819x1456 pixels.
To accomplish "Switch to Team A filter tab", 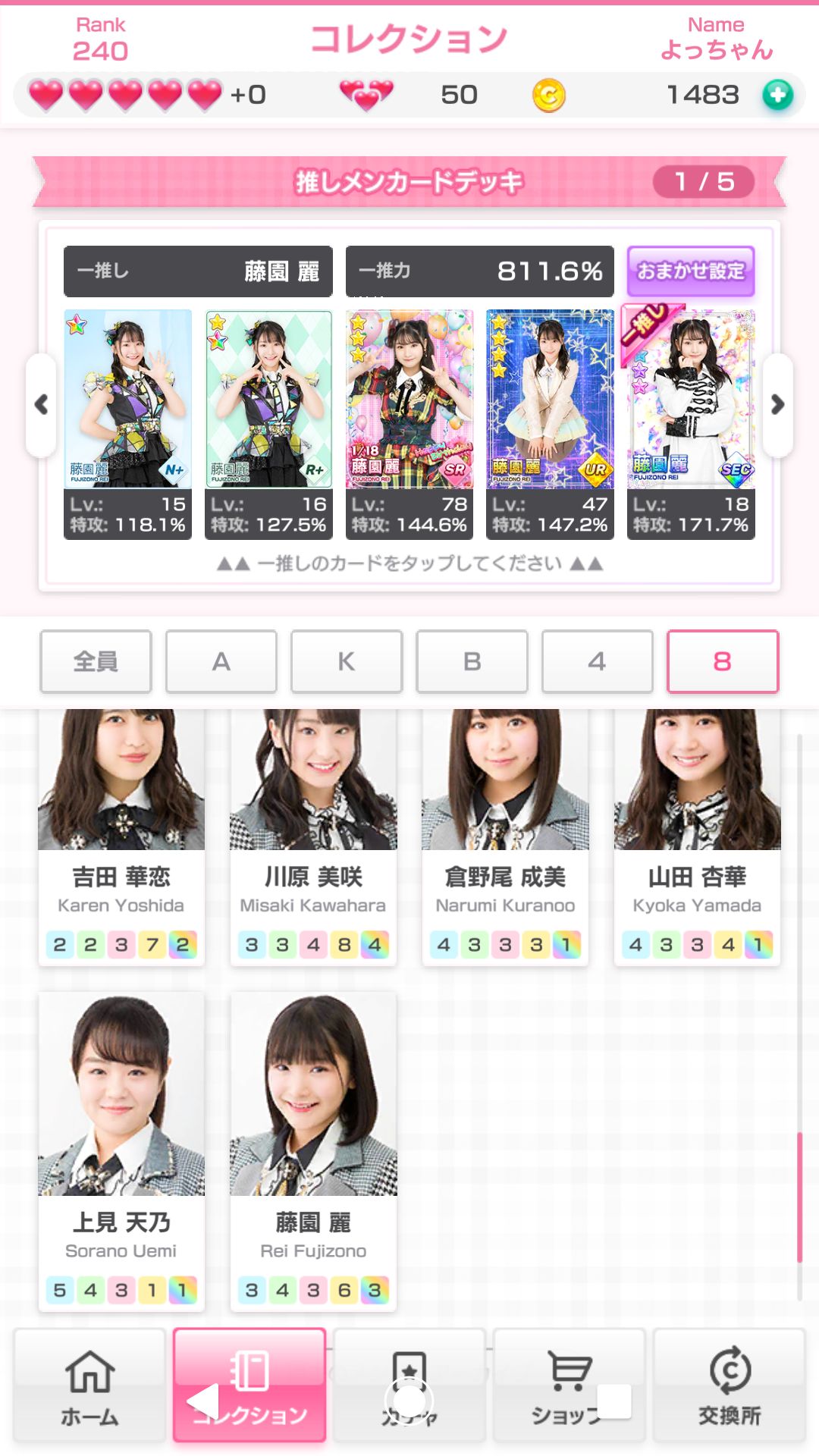I will click(x=221, y=661).
